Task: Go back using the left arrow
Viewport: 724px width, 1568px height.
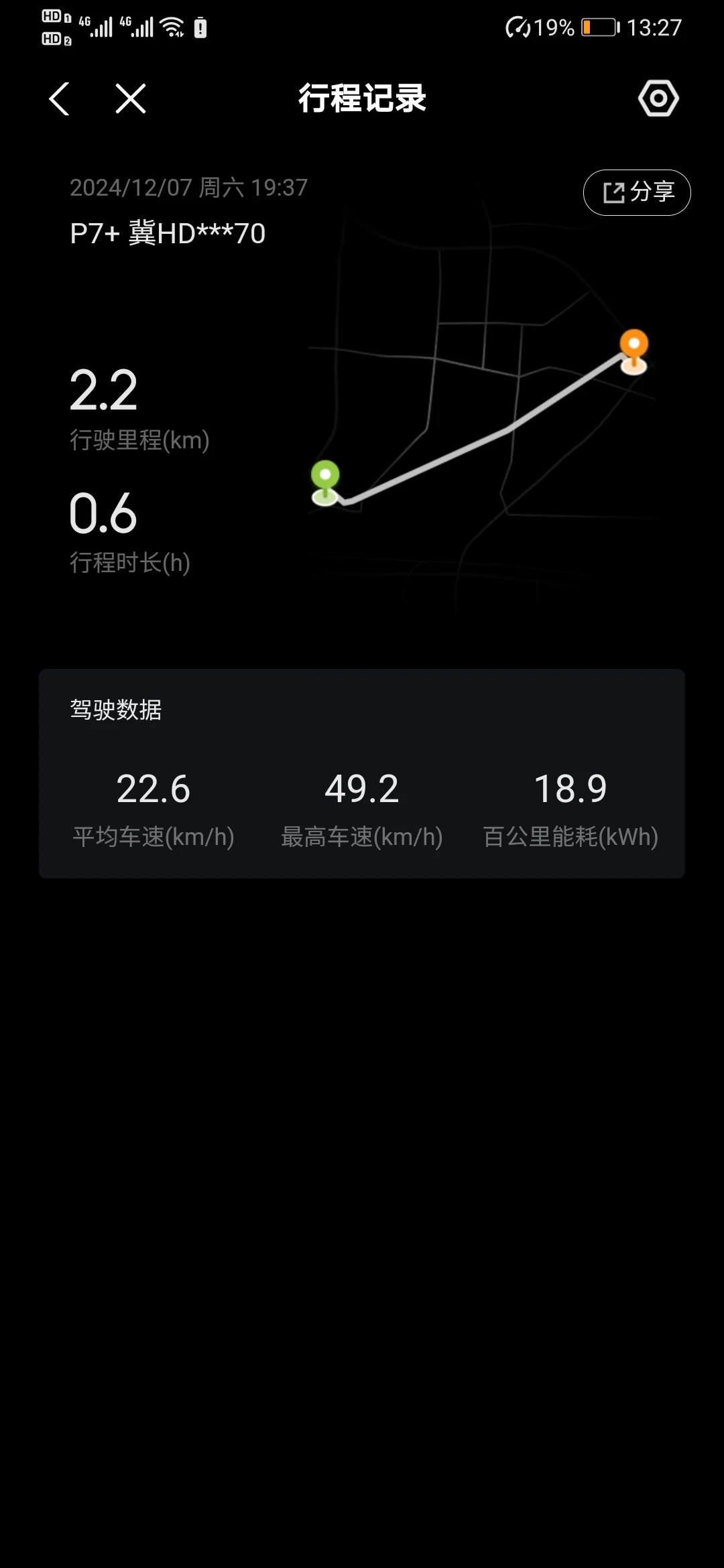Action: (60, 99)
